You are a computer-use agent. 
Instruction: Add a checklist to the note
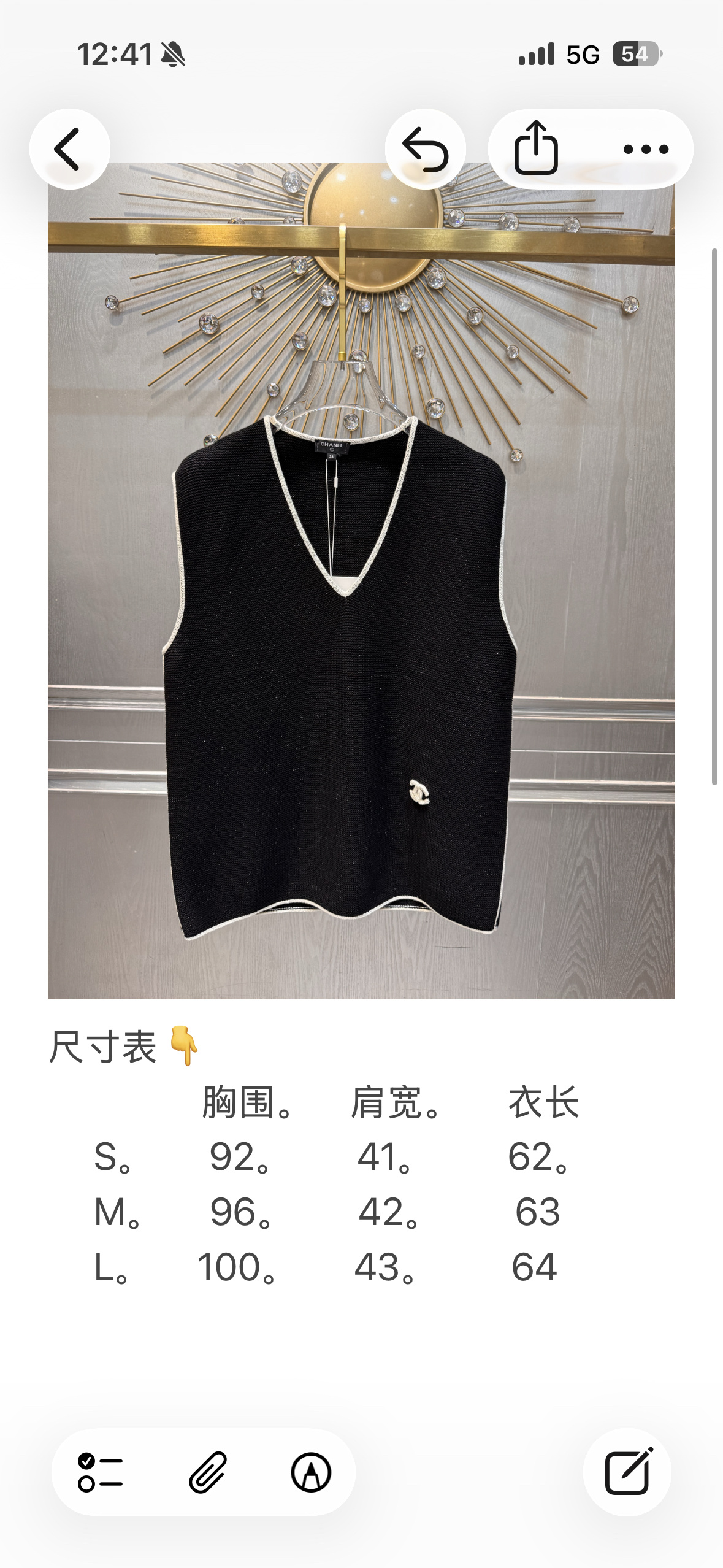coord(101,1472)
